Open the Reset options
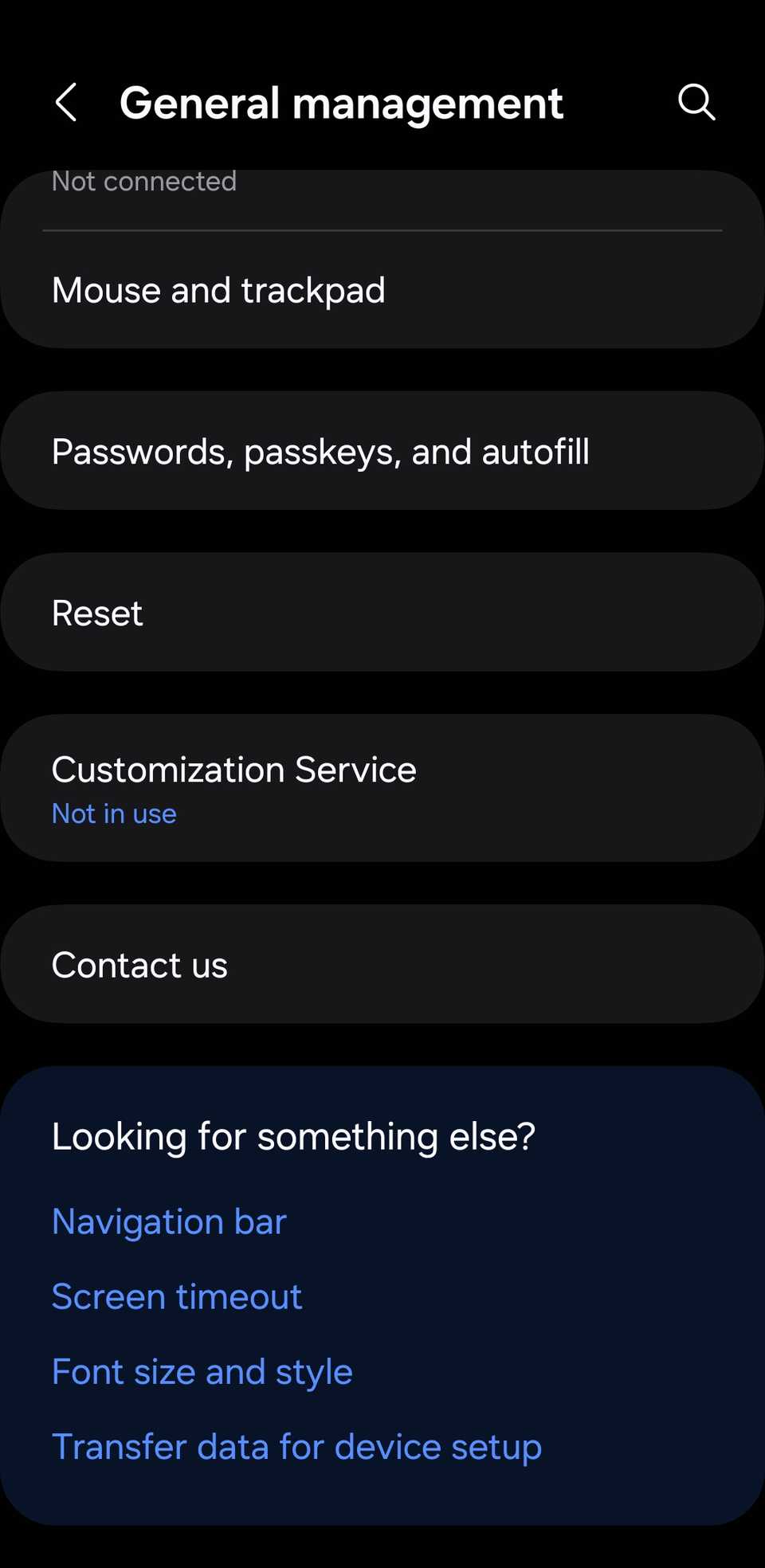The image size is (765, 1568). click(x=382, y=613)
